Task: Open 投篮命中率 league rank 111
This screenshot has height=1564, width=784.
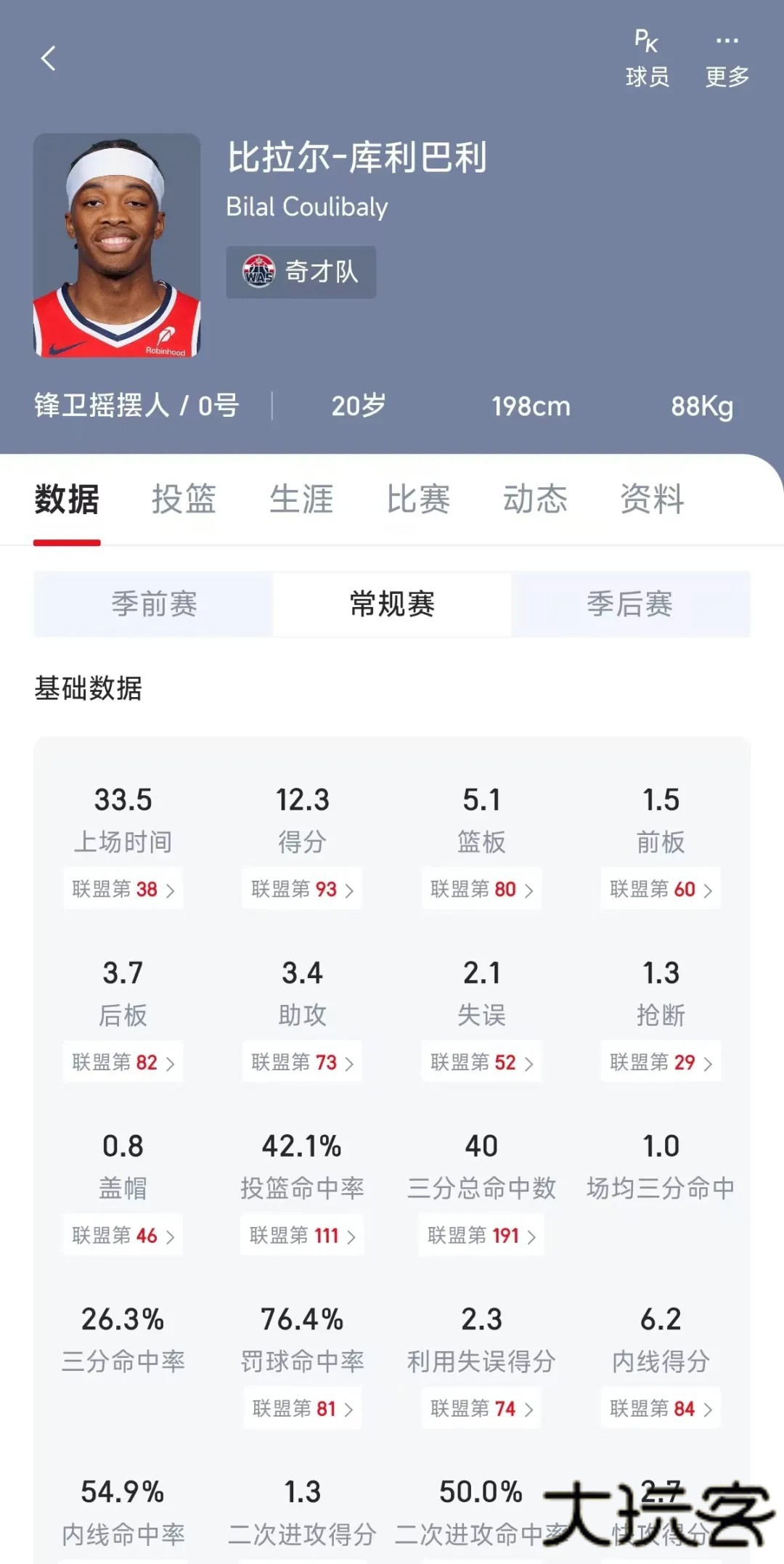Action: [x=302, y=1235]
